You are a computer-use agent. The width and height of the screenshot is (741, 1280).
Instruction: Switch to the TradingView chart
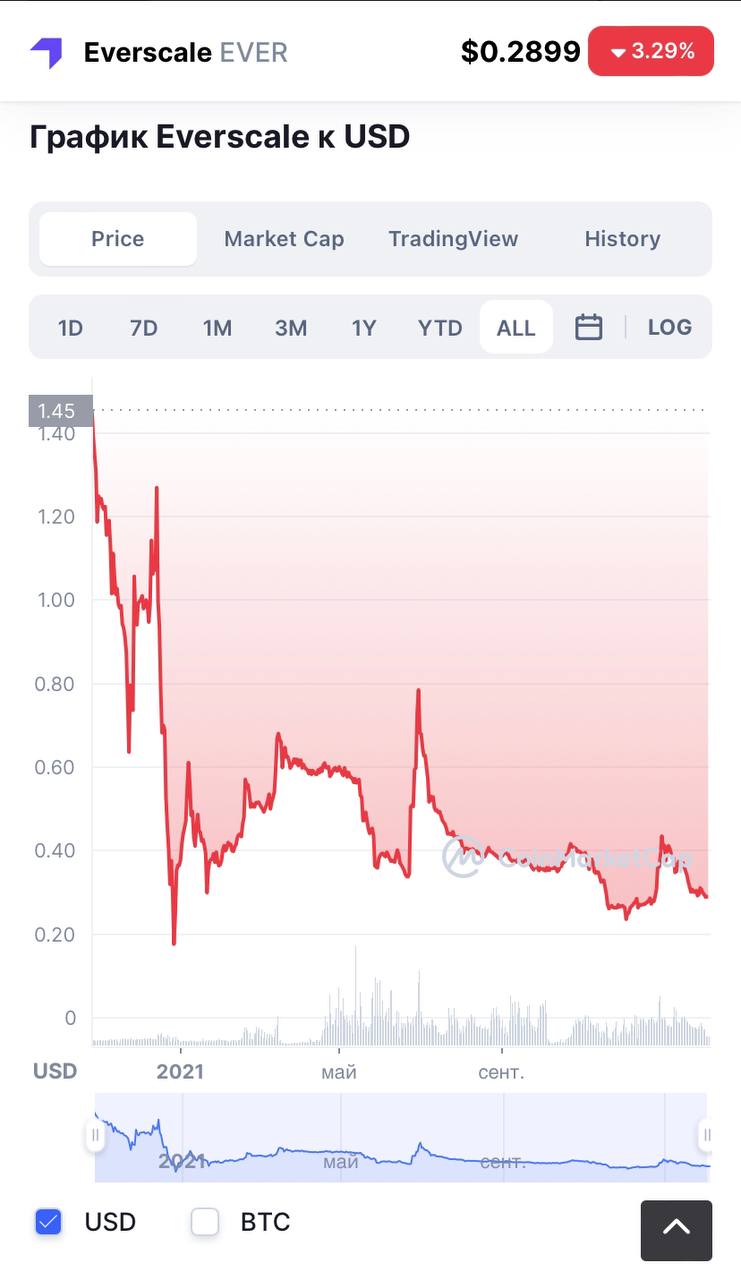click(453, 239)
